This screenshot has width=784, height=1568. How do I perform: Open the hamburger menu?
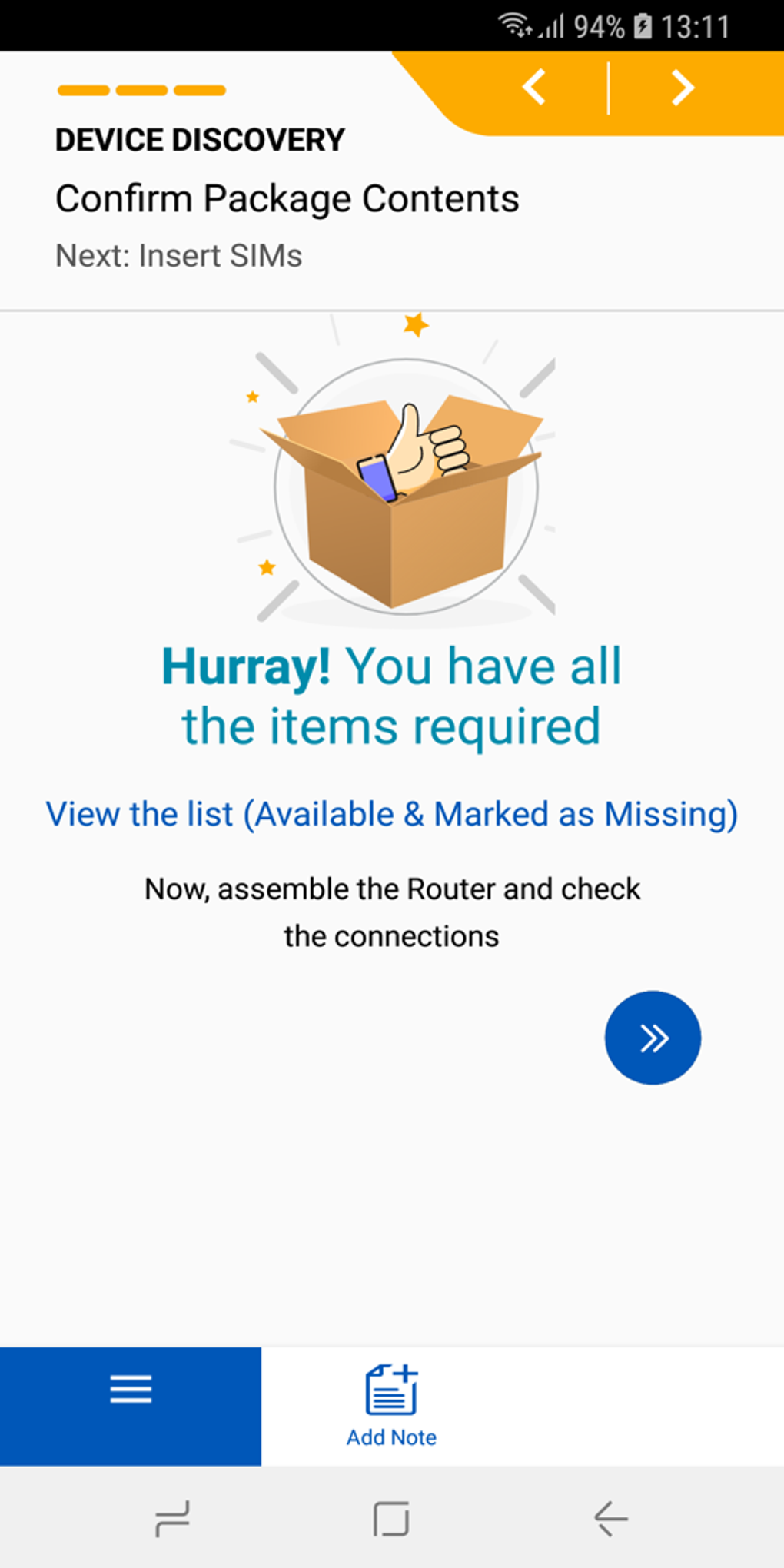(131, 1405)
